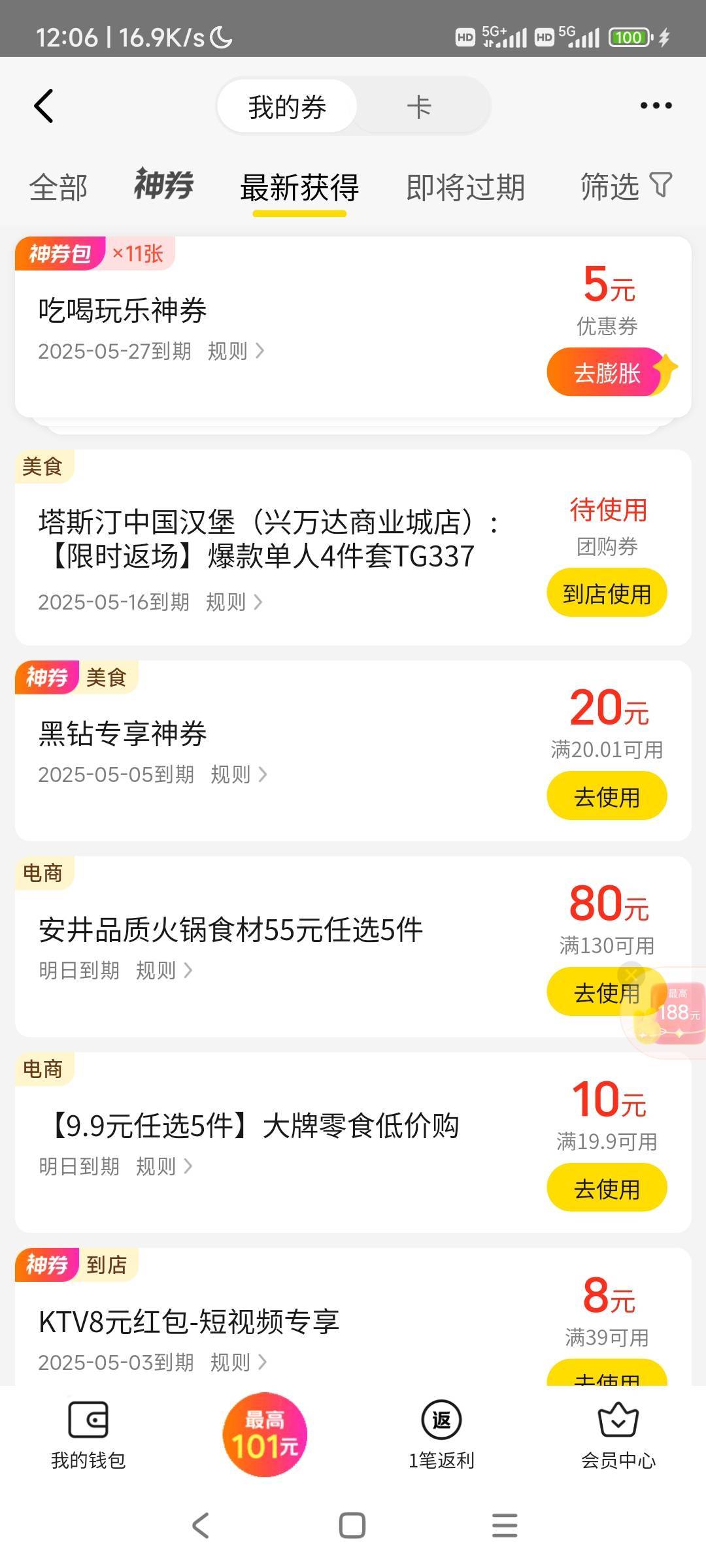Tap 去使用 on 大牌零食低价购 coupon
The image size is (706, 1568).
[607, 1188]
